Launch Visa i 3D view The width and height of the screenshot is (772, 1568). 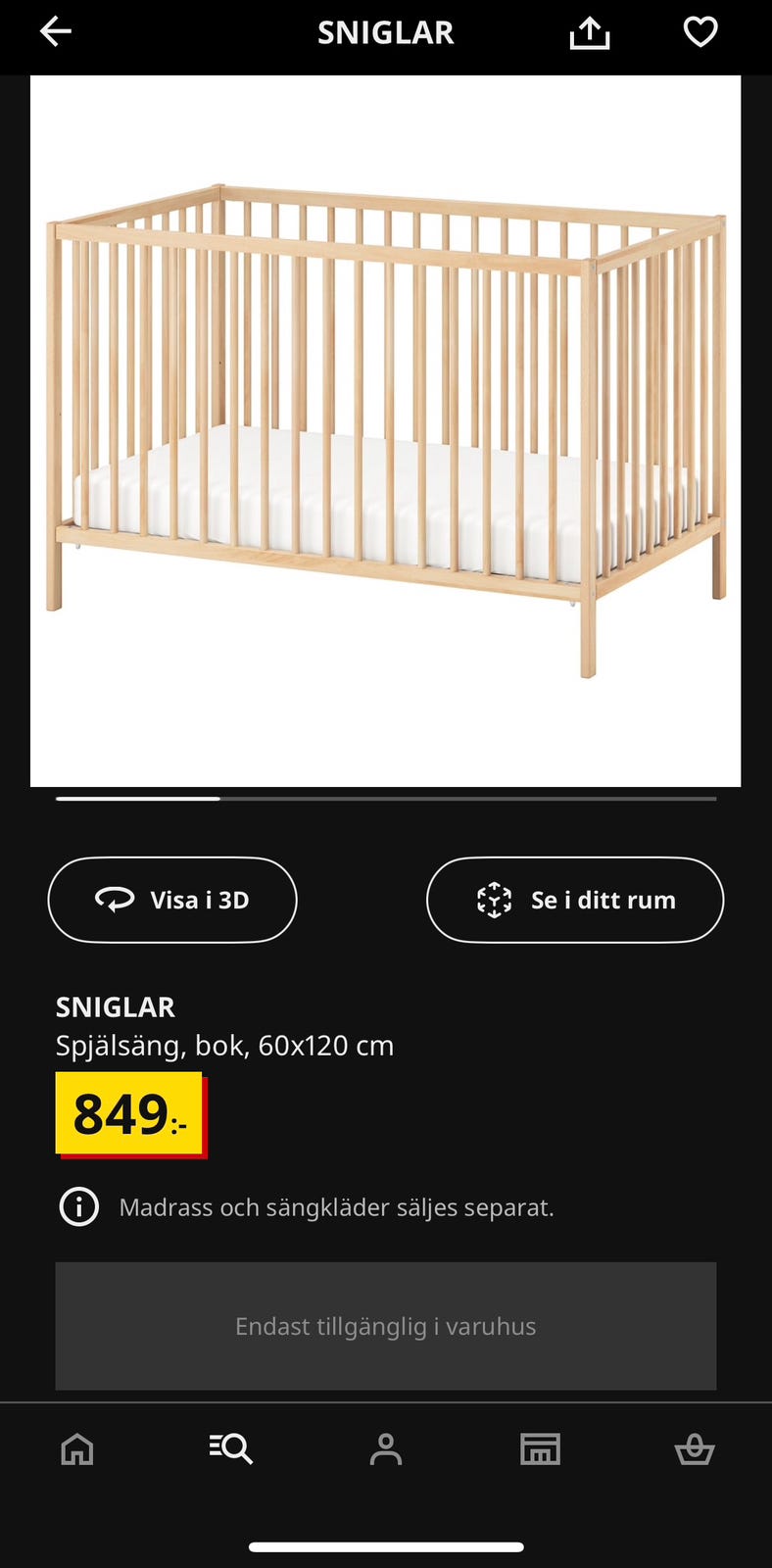172,899
